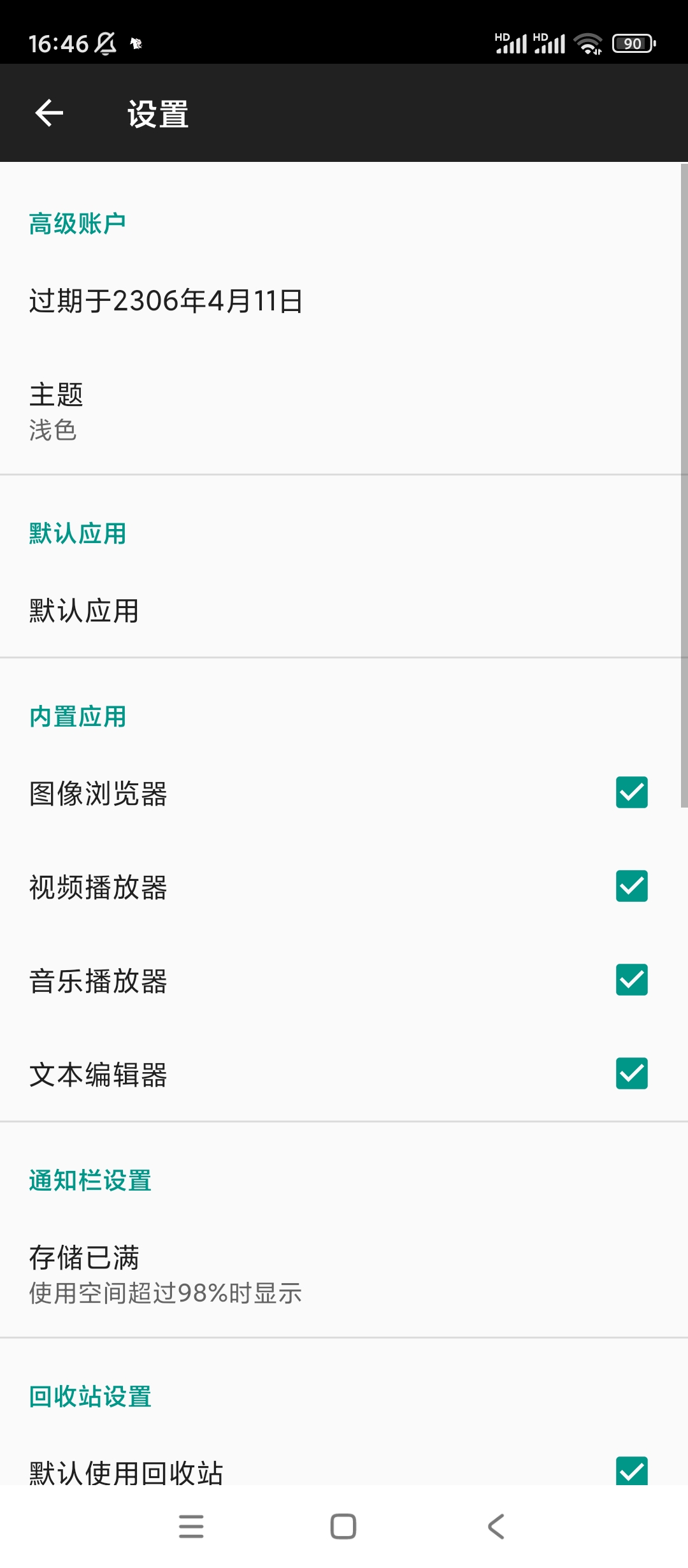Image resolution: width=688 pixels, height=1568 pixels.
Task: Go back from the 设置 screen
Action: [x=49, y=113]
